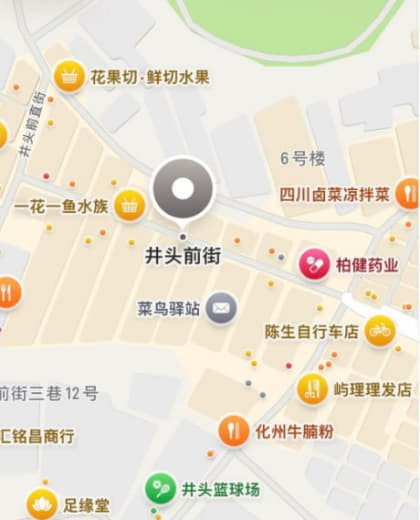This screenshot has height=520, width=420.
Task: Open the 四川卤菜凉拌菜 restaurant marker
Action: pos(407,193)
